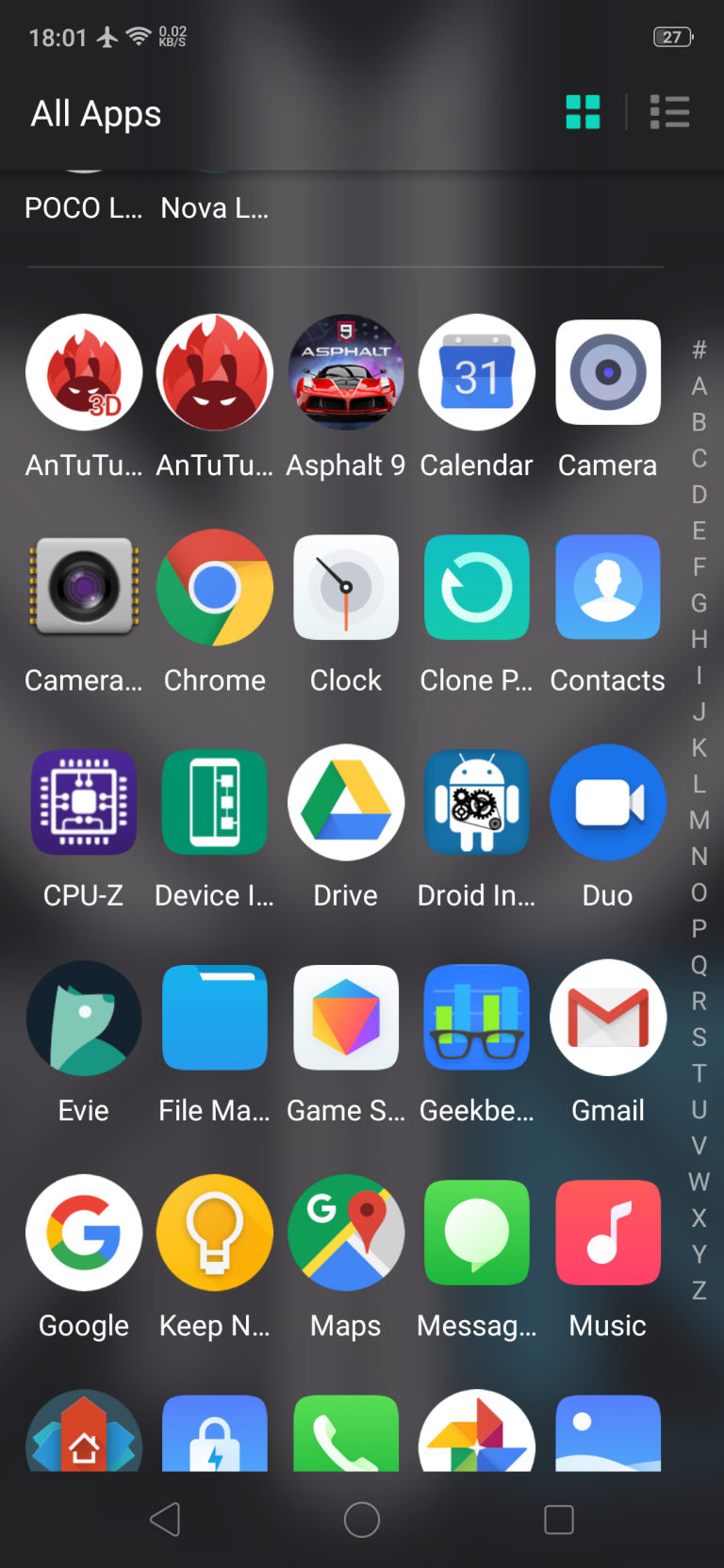Viewport: 724px width, 1568px height.
Task: Open the Clone Phone app
Action: click(x=476, y=588)
